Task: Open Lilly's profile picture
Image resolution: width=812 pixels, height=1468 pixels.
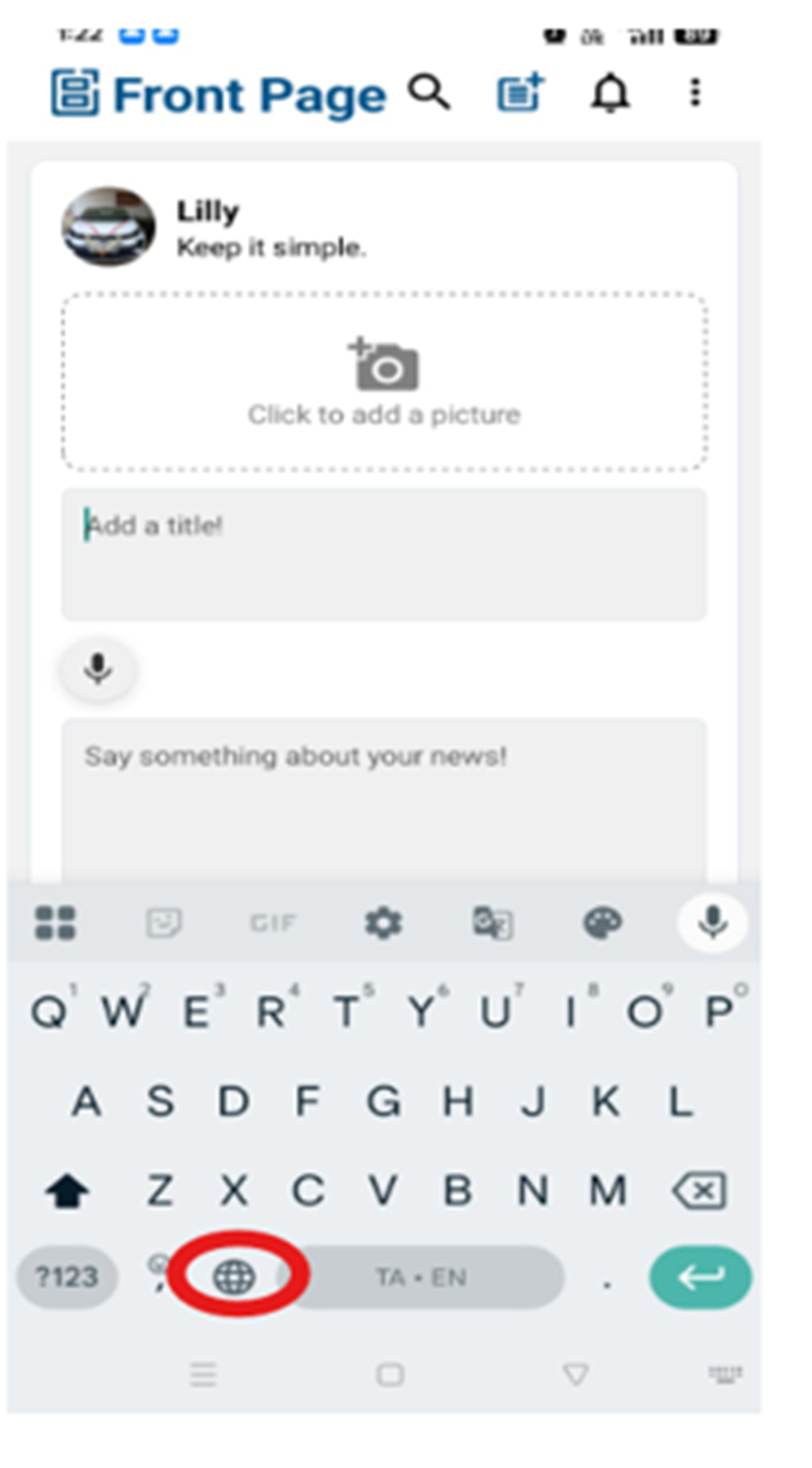Action: pyautogui.click(x=109, y=227)
